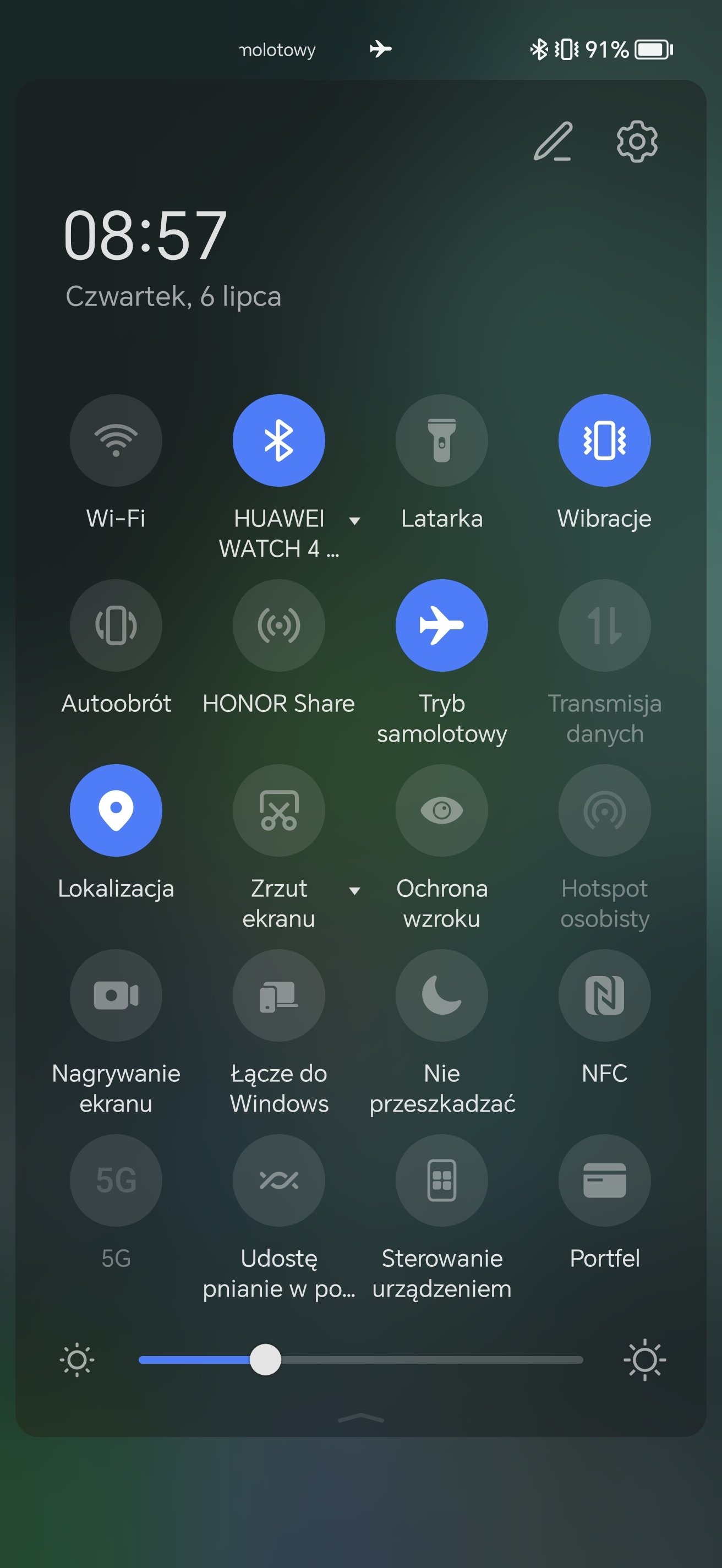
Task: Open the Portfel wallet tile
Action: click(604, 1180)
